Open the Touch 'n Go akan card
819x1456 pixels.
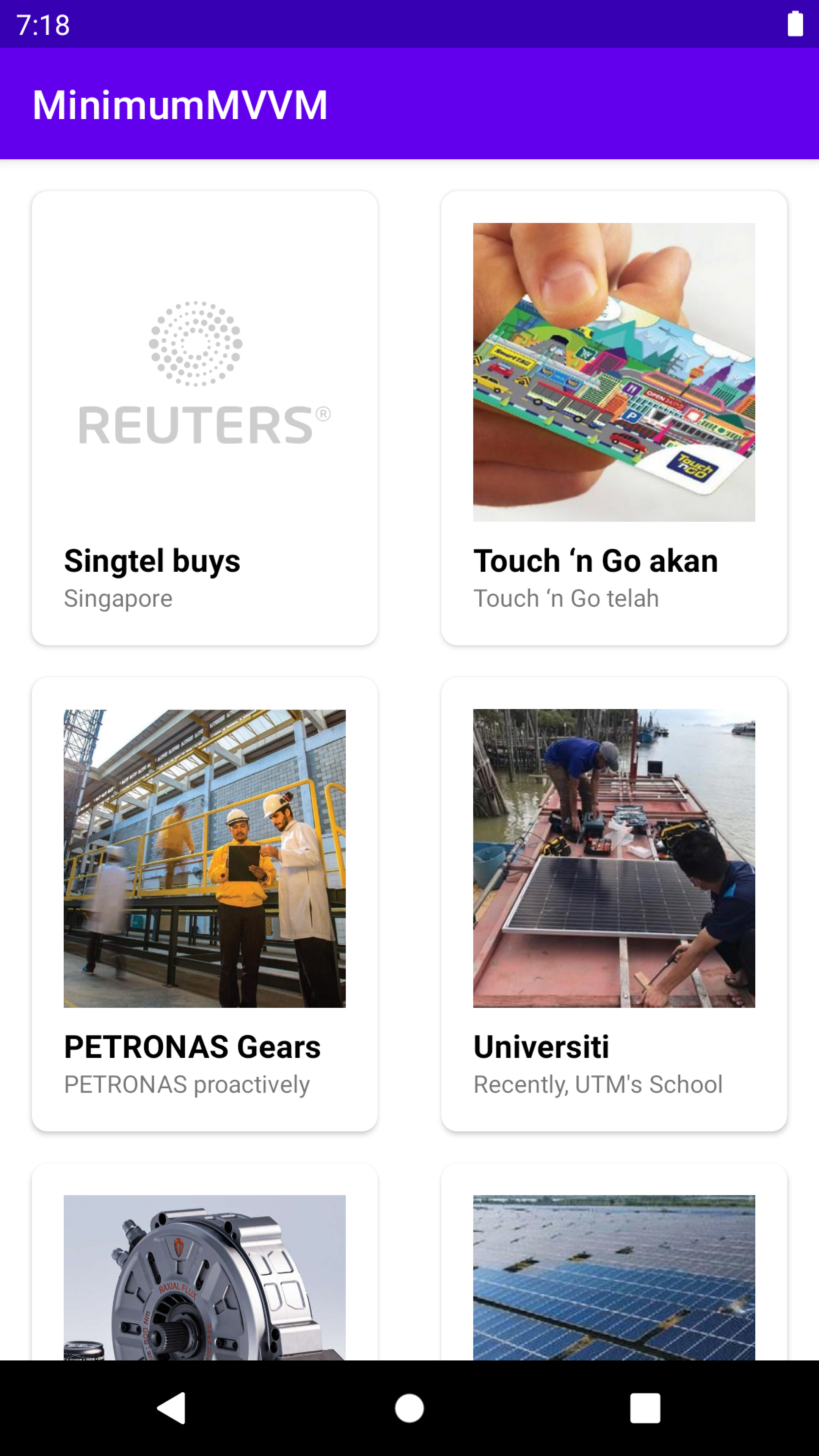(x=613, y=418)
